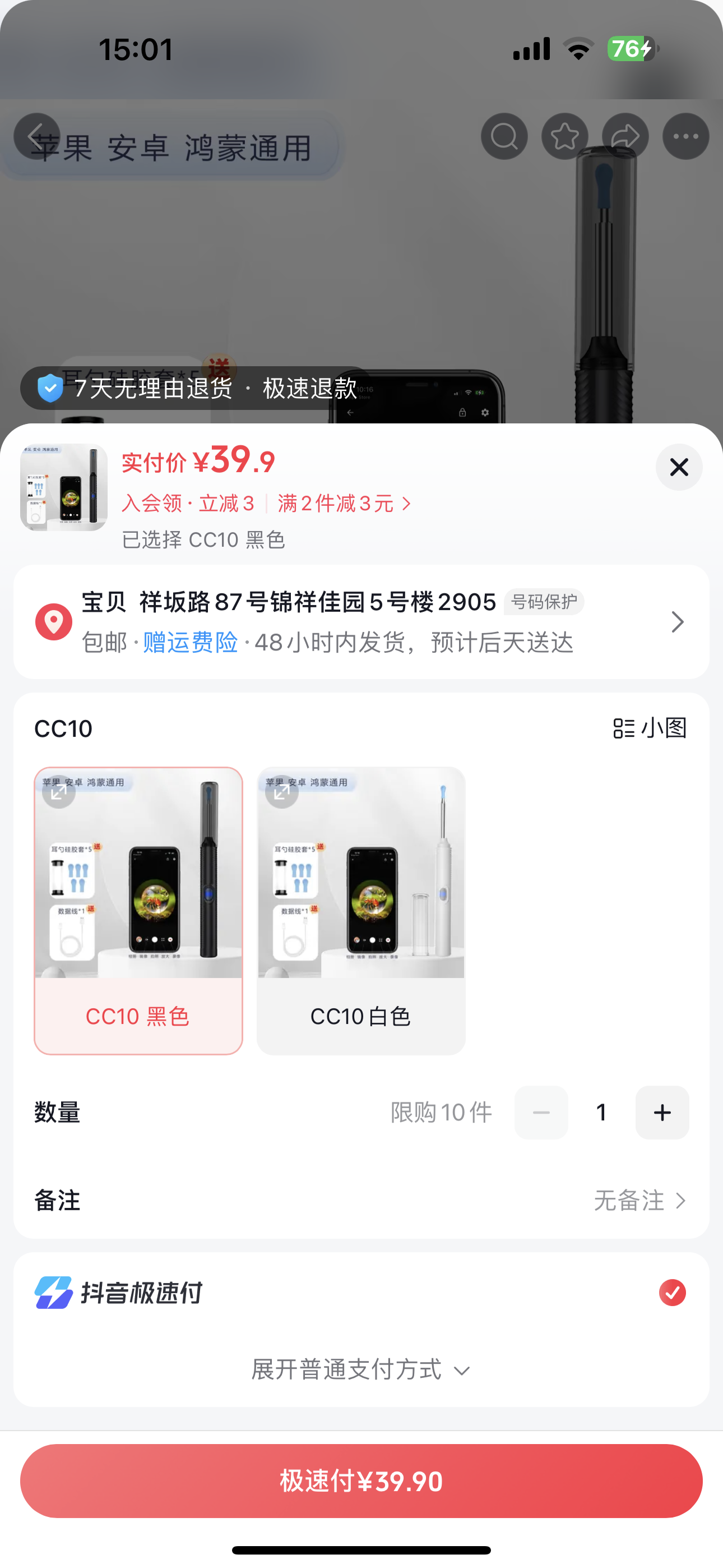Expand the CC10 白色 image preview

coord(282,792)
